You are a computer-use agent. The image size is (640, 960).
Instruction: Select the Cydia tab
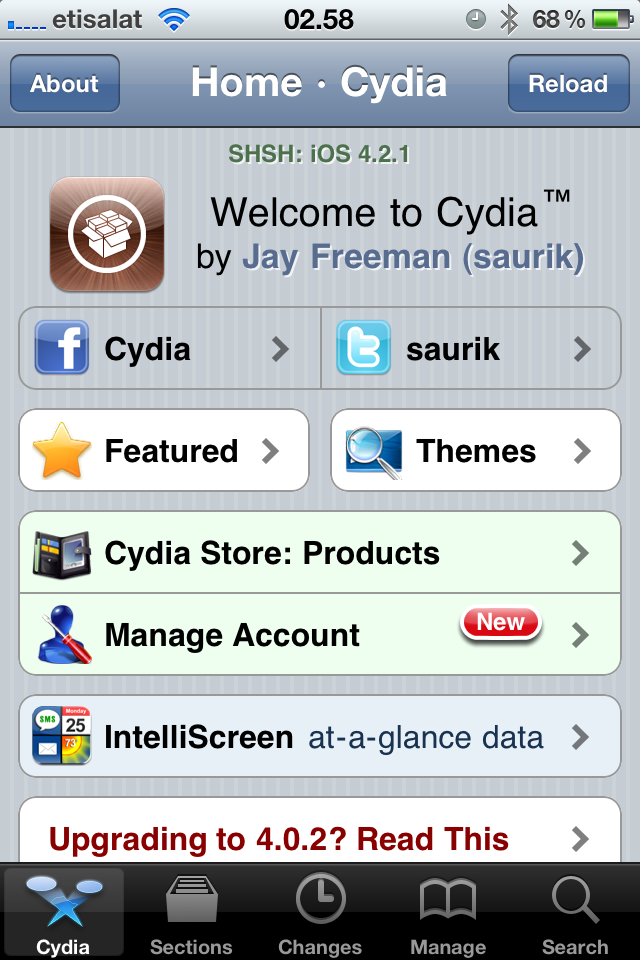pos(63,914)
